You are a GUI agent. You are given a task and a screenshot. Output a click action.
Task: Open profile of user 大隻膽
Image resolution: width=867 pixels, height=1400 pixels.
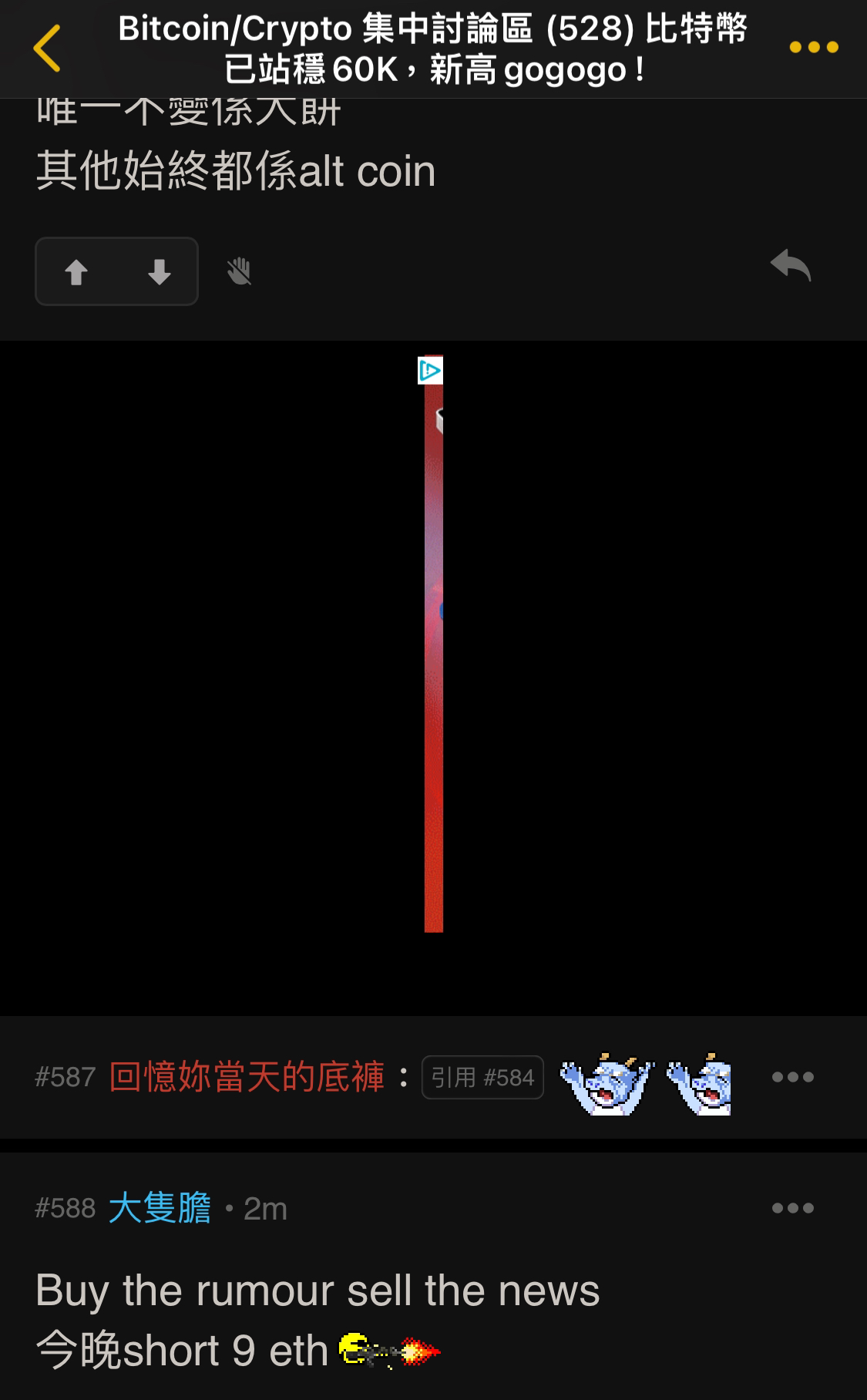pos(160,1208)
